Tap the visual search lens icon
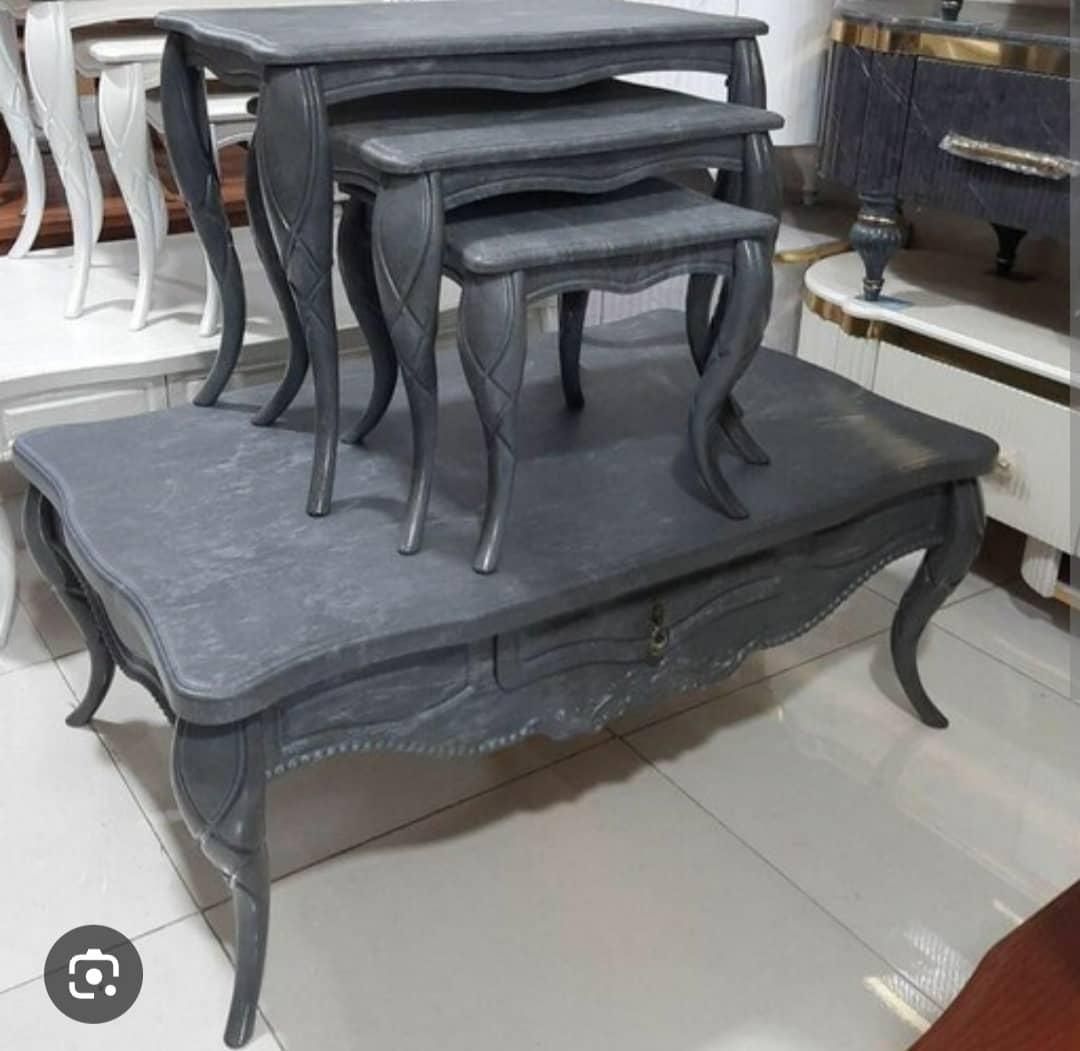 pos(93,973)
